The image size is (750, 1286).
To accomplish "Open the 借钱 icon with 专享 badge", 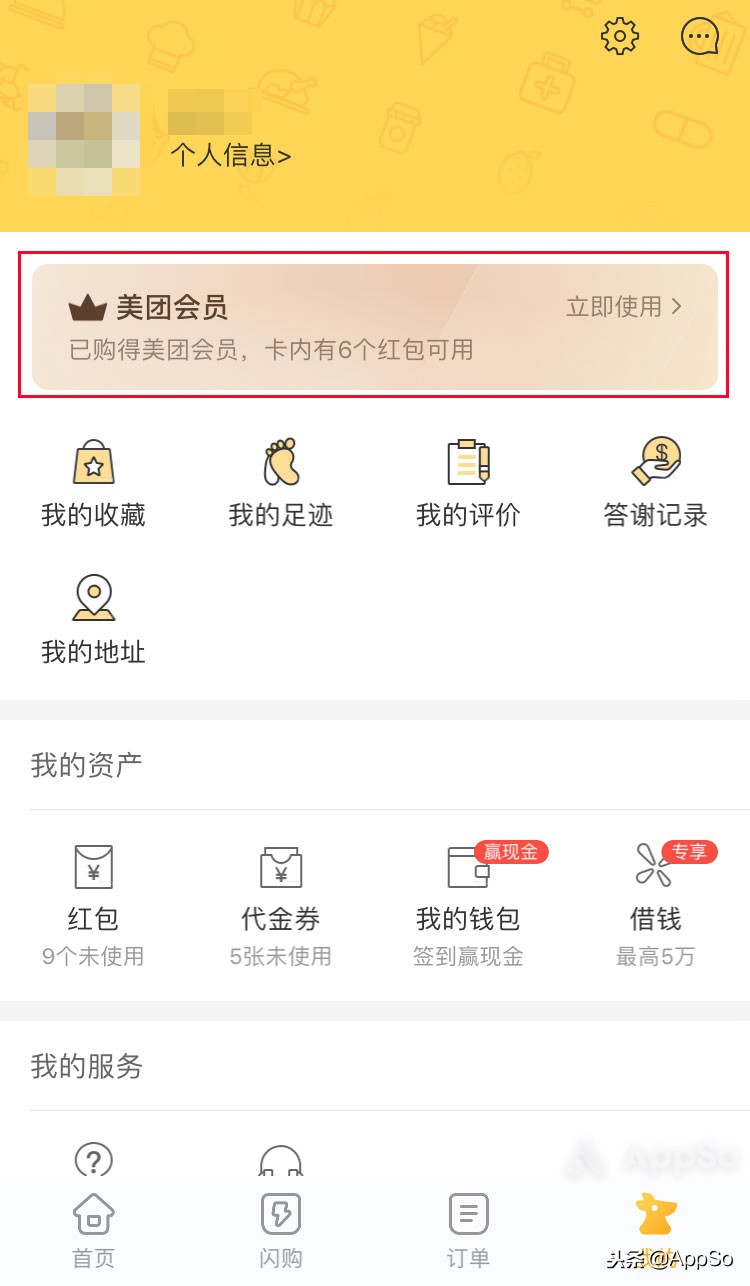I will [x=655, y=866].
